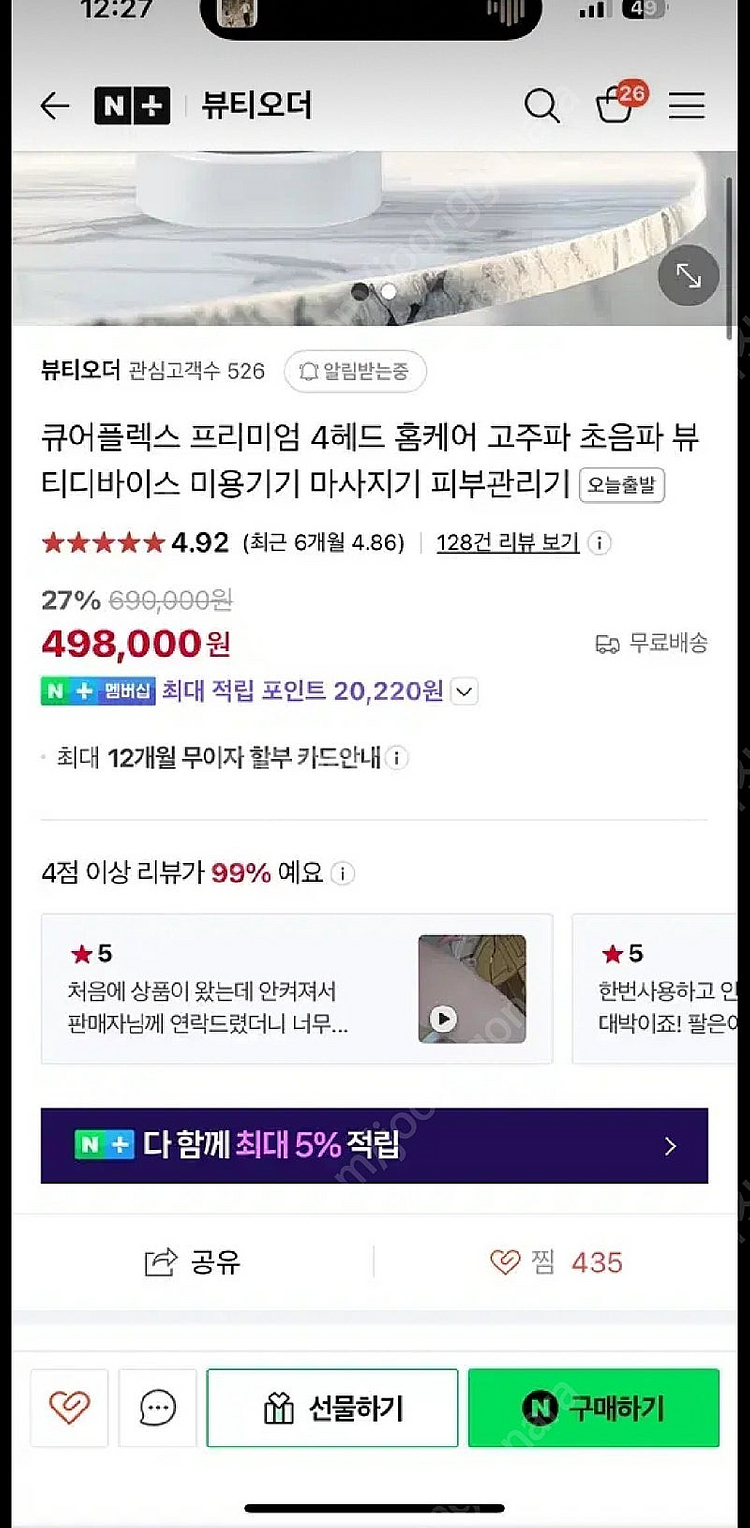Open the chat inquiry bubble icon
750x1528 pixels.
[157, 1408]
